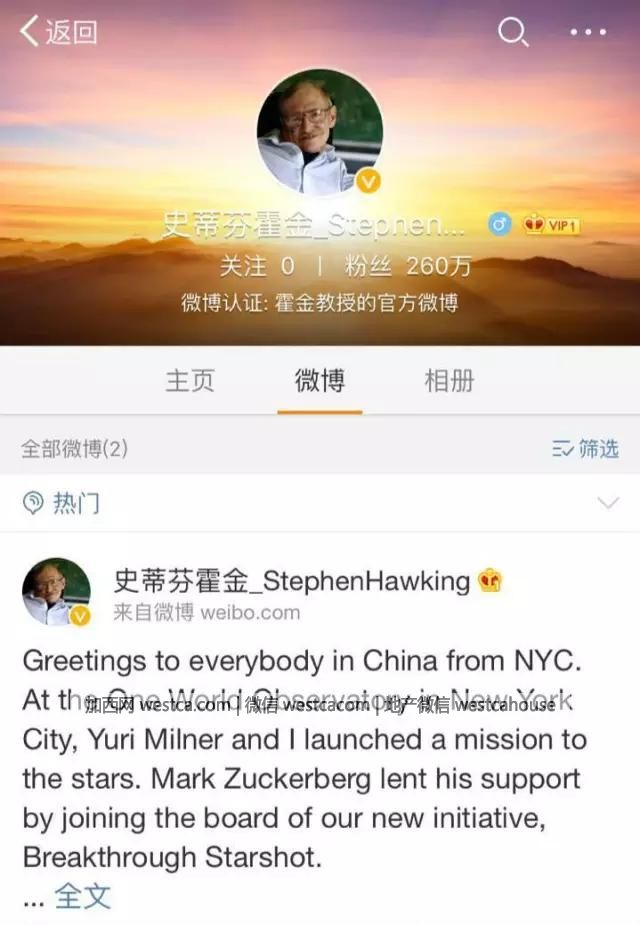Switch to the 相册 tab
This screenshot has height=925, width=640.
(449, 381)
